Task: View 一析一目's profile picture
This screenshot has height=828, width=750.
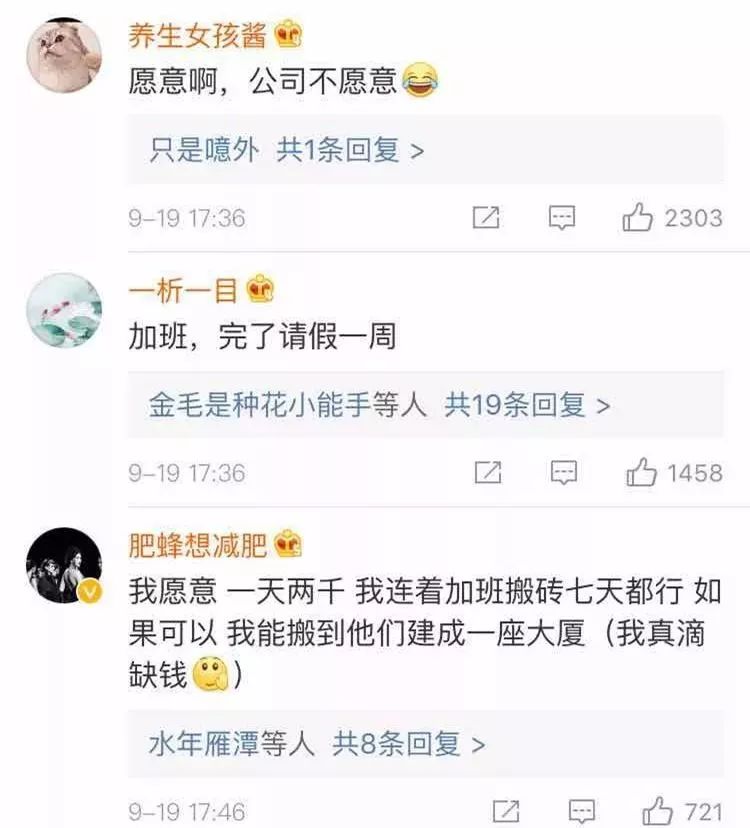Action: point(64,310)
